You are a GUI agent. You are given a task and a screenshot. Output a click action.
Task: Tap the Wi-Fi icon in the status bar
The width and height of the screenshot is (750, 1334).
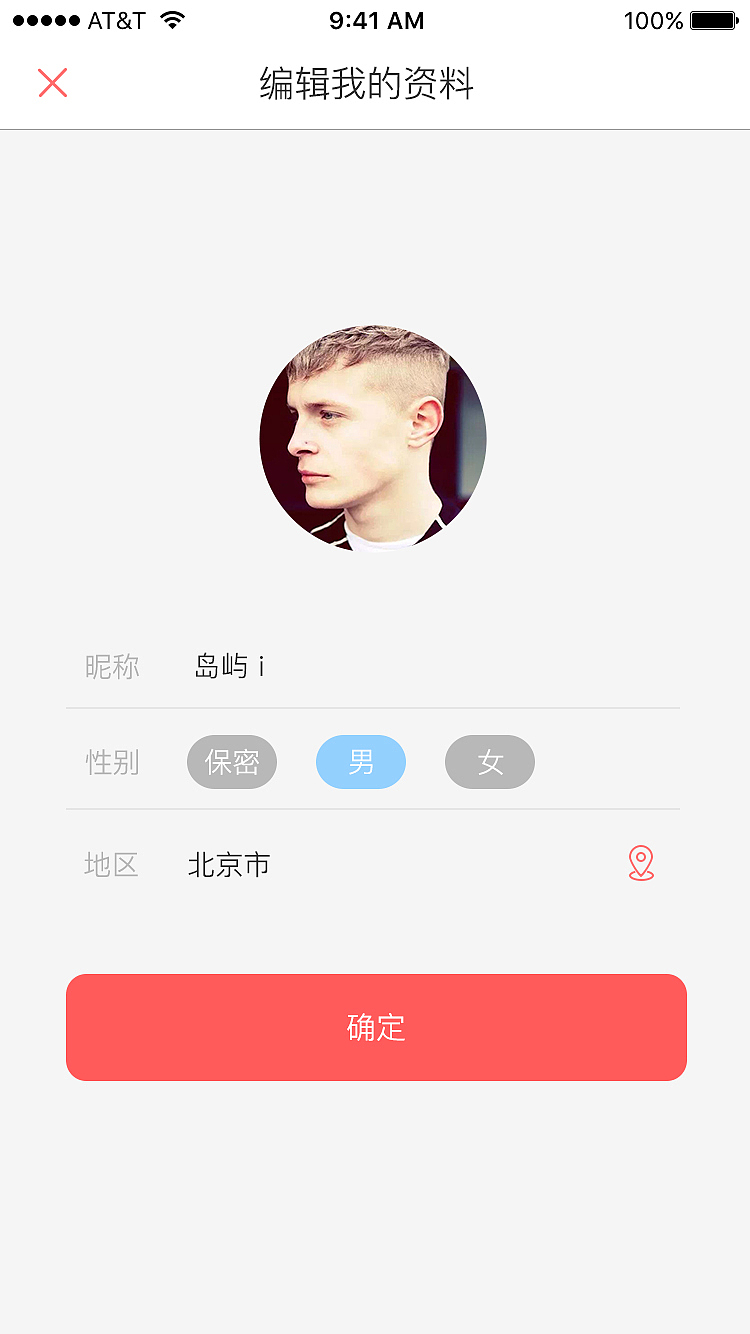[174, 20]
